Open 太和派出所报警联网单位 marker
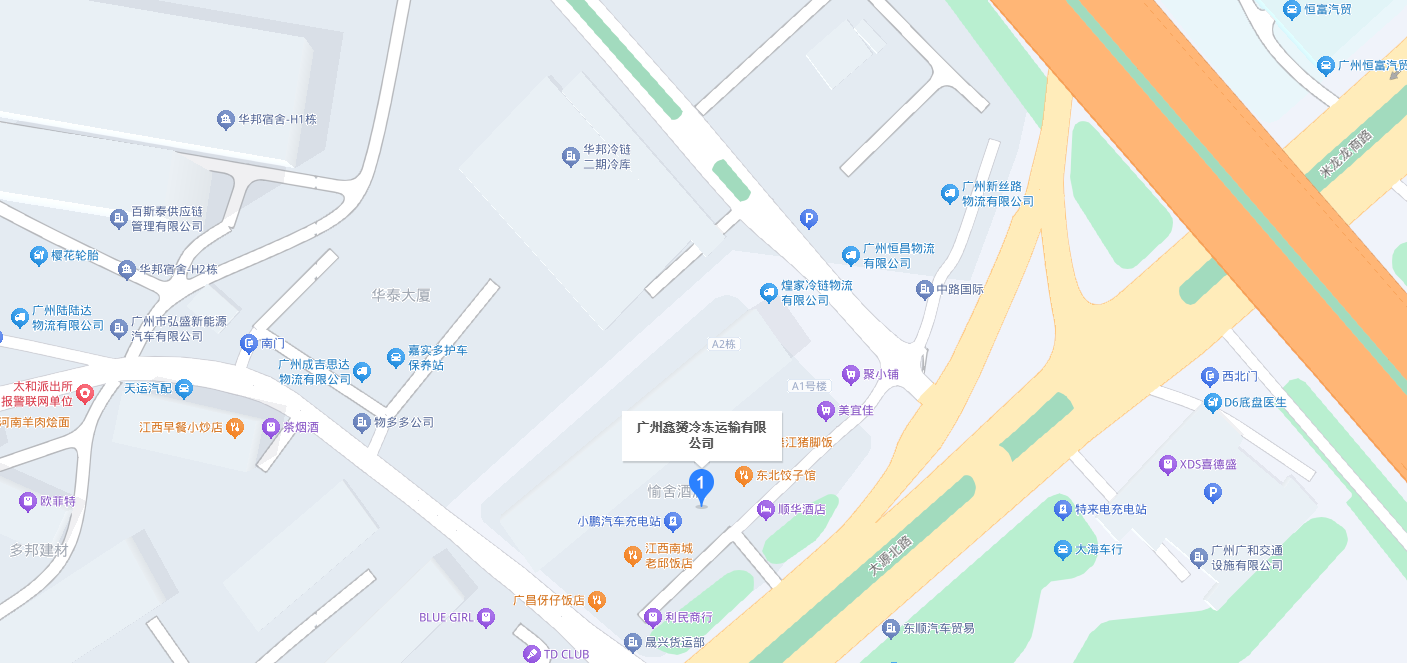 pos(85,393)
